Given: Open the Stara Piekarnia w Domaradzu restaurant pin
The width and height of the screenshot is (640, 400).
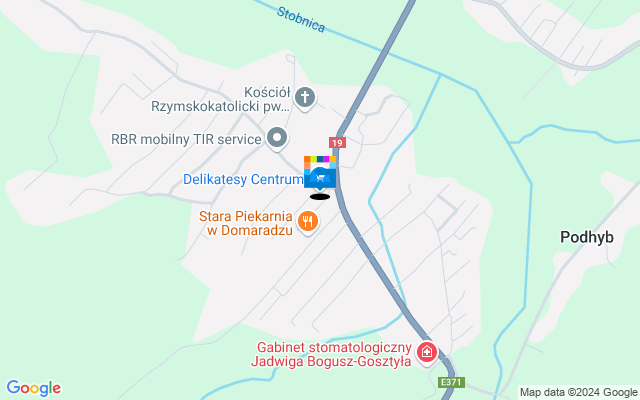Looking at the screenshot, I should tap(308, 222).
